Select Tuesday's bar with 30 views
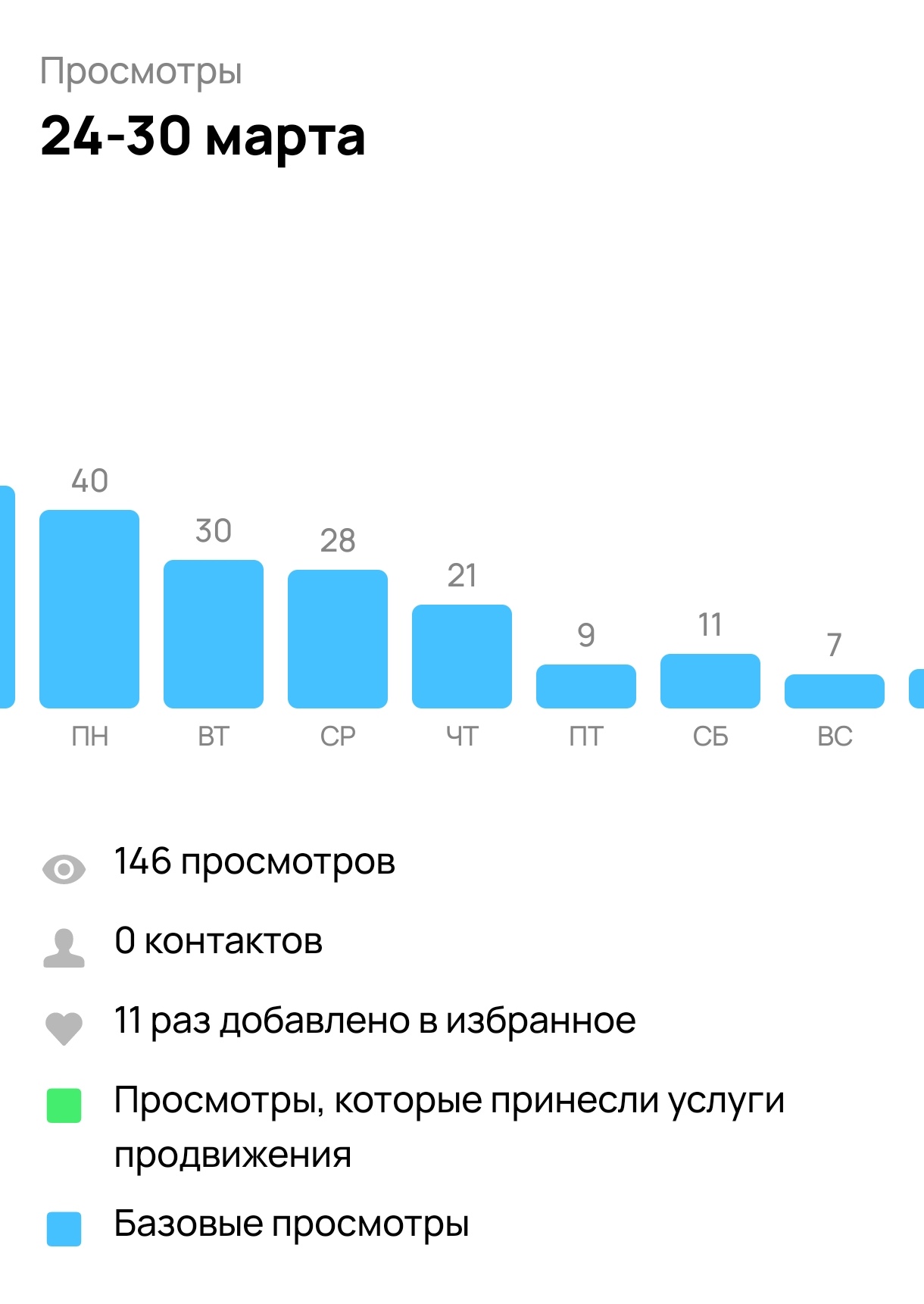This screenshot has width=924, height=1304. point(214,634)
